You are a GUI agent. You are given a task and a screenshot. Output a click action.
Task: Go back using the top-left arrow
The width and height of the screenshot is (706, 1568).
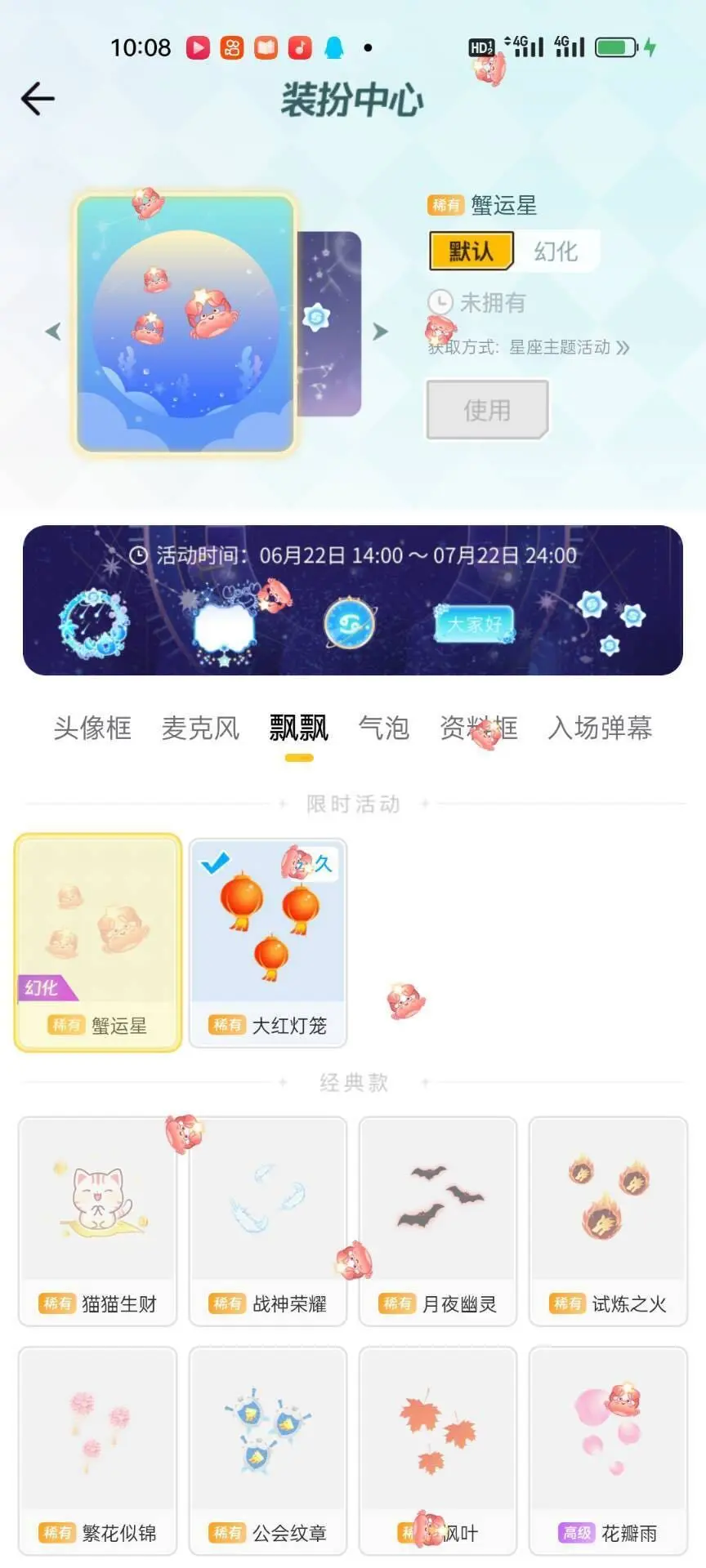point(38,99)
